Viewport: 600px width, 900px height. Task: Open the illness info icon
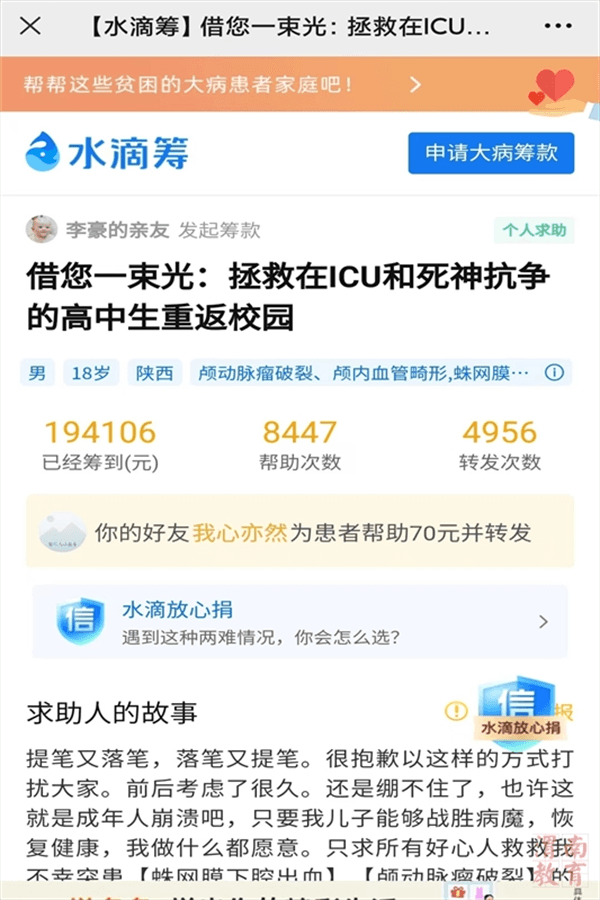554,373
